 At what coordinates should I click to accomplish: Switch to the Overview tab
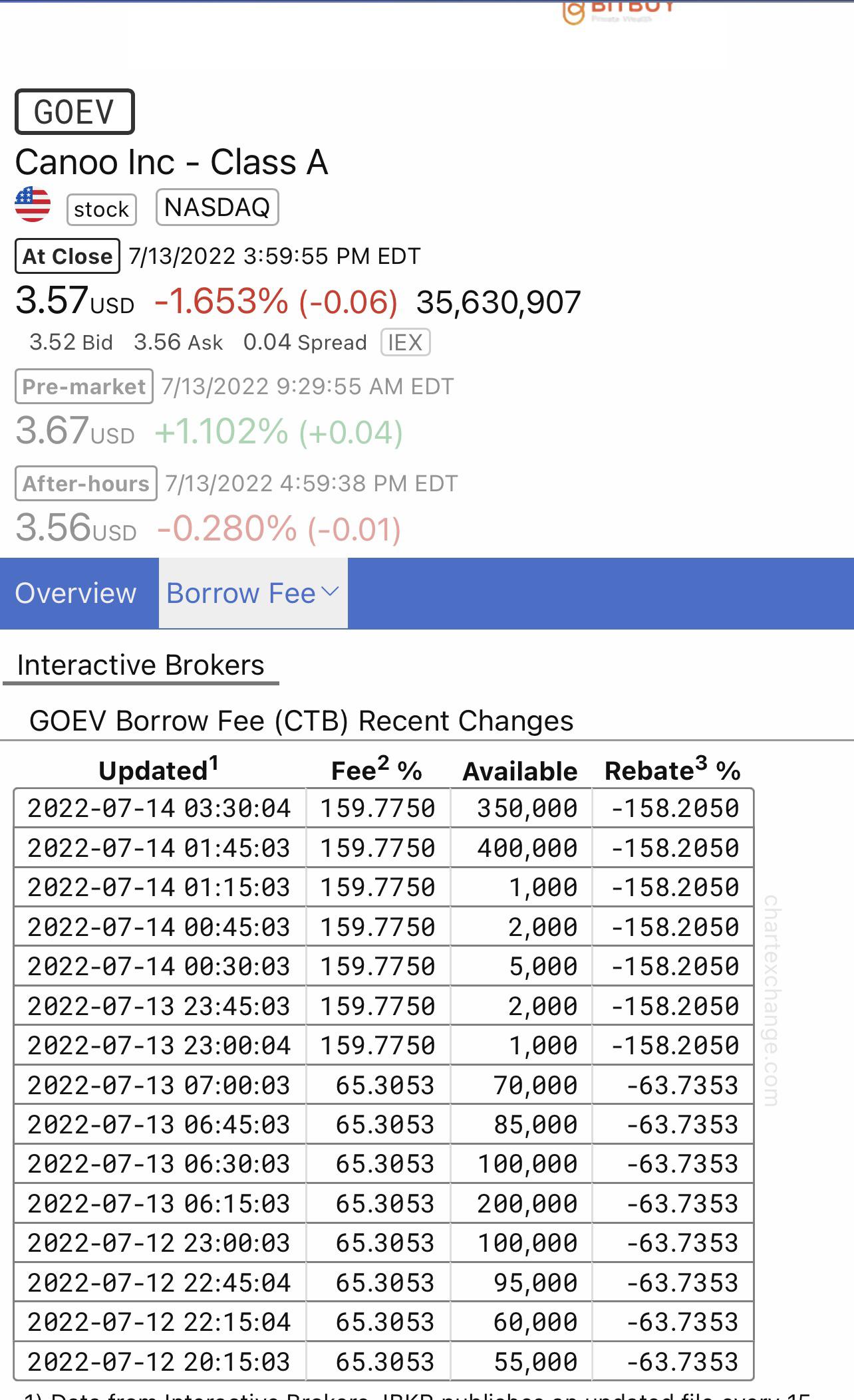(x=76, y=593)
